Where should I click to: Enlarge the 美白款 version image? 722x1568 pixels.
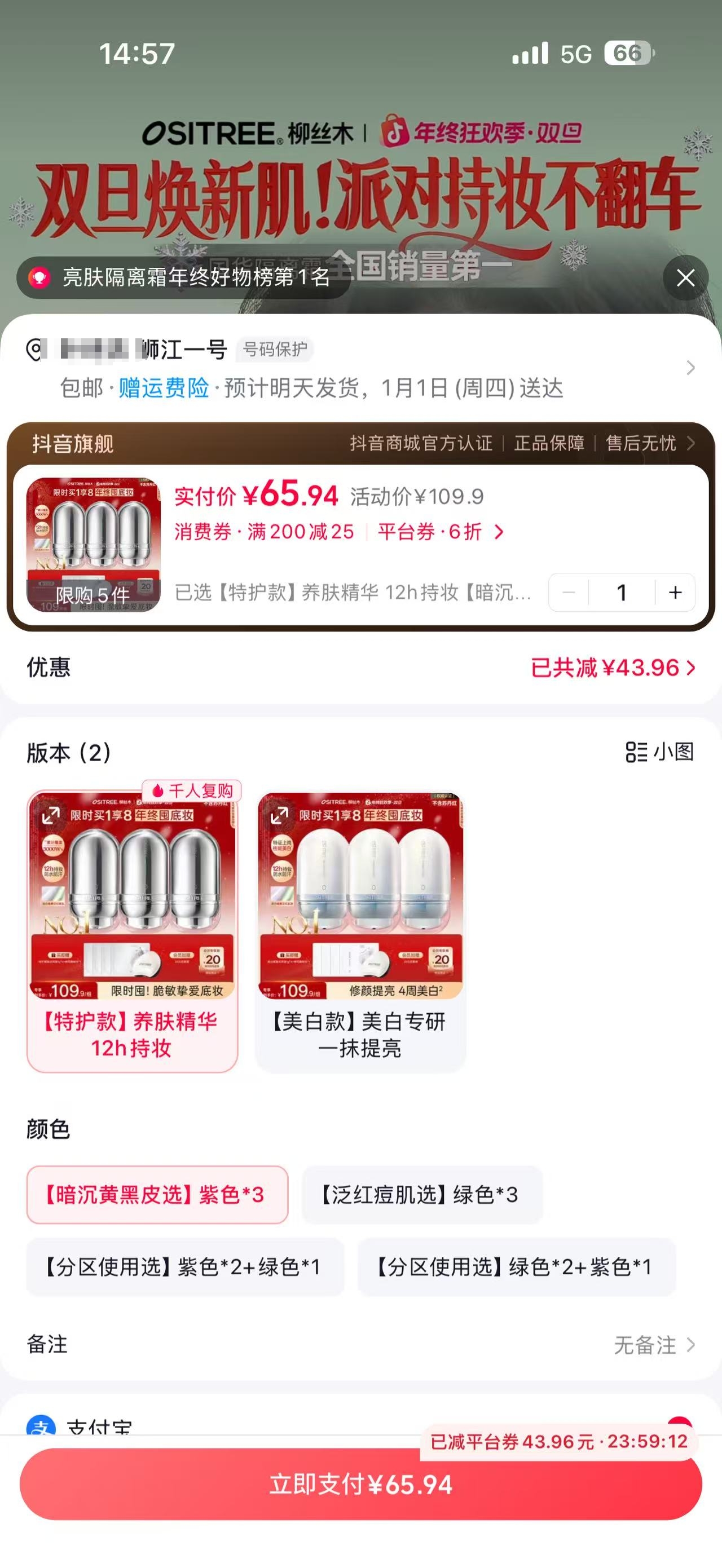(x=279, y=815)
